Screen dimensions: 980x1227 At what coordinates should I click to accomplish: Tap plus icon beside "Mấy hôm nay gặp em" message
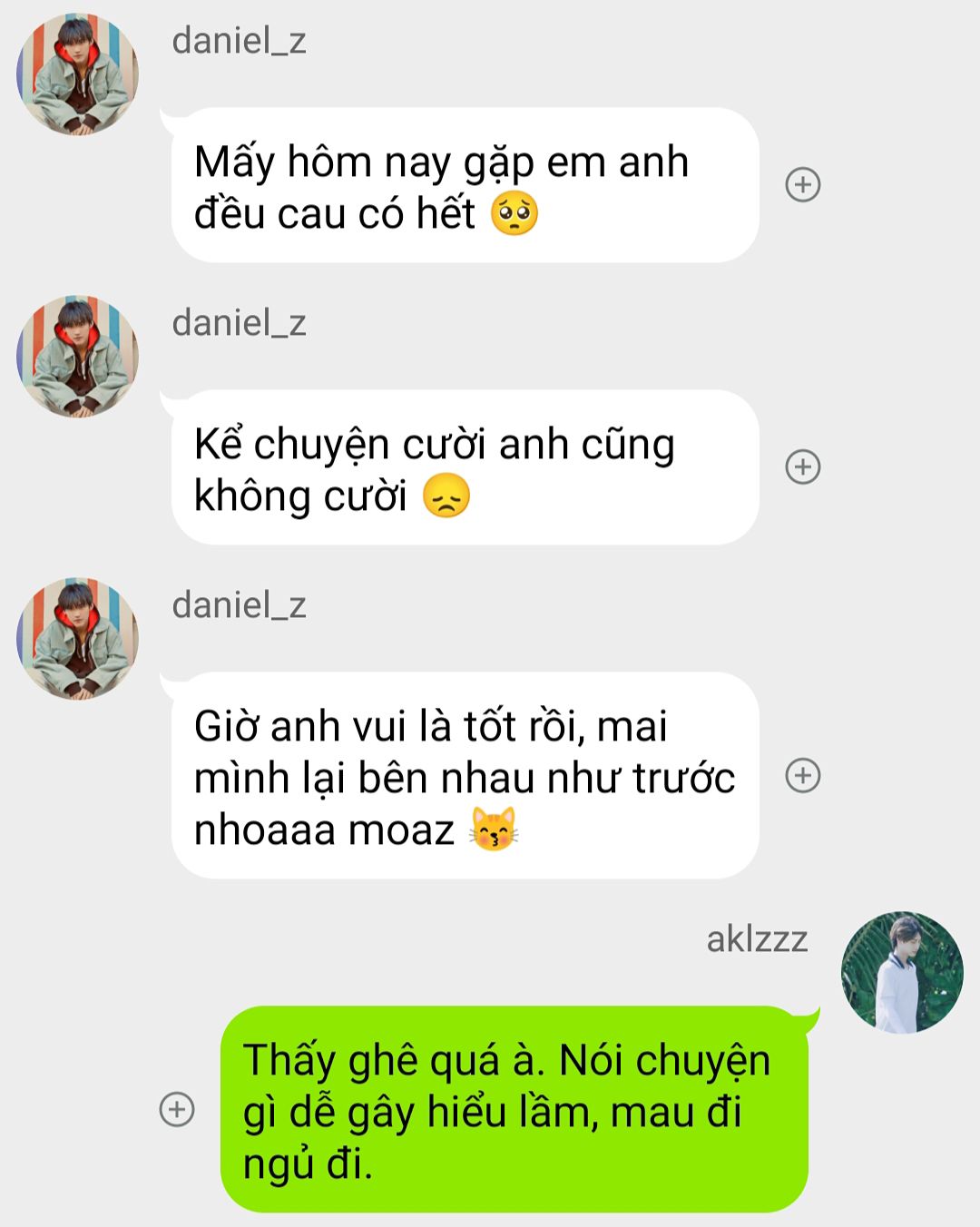click(802, 185)
